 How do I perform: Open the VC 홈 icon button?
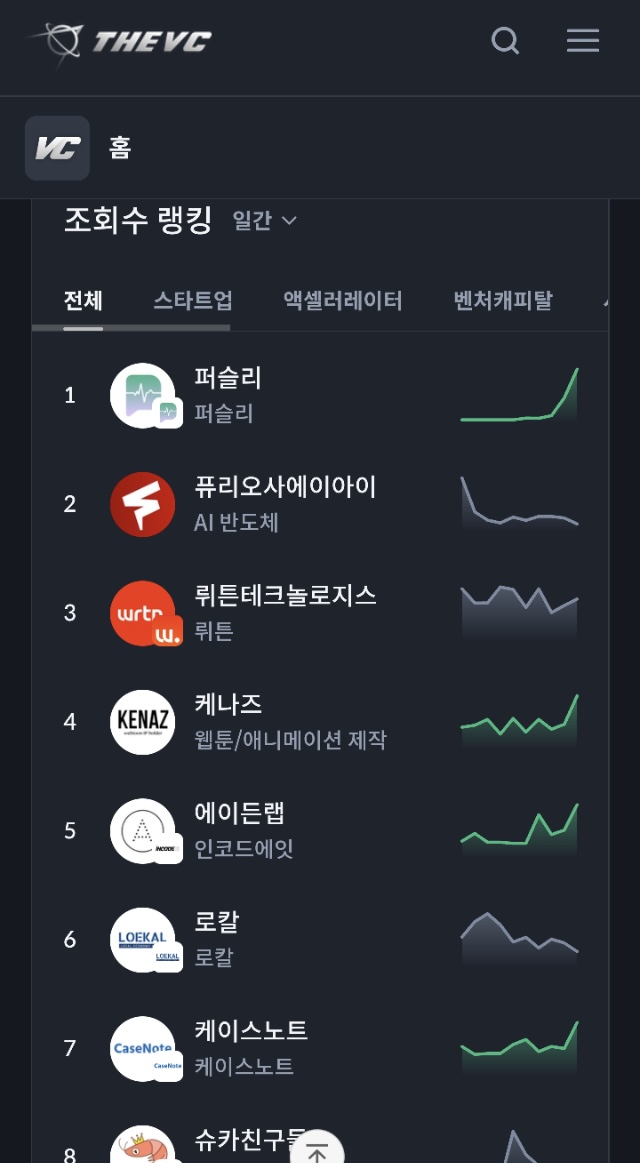[57, 148]
